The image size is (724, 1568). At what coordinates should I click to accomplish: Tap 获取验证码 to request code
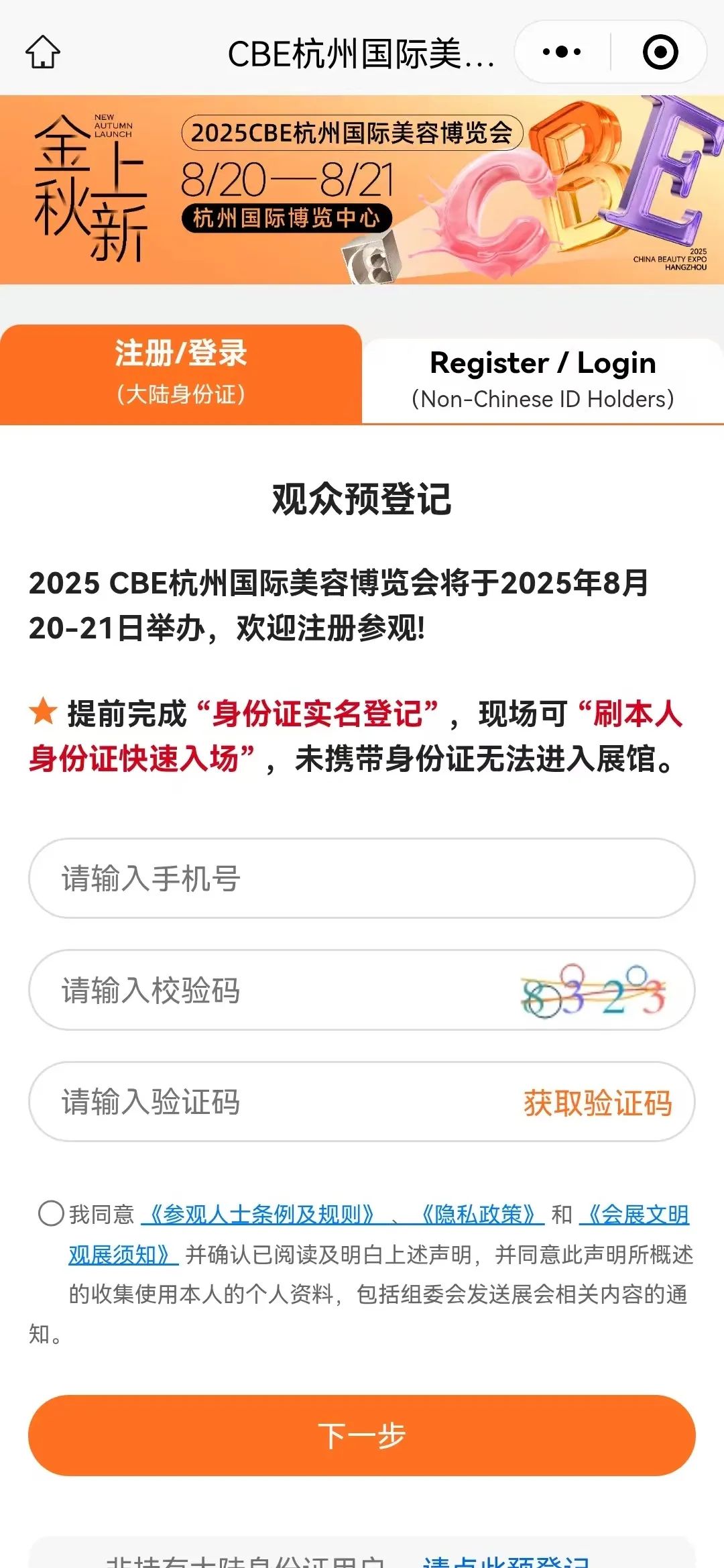click(x=597, y=1103)
